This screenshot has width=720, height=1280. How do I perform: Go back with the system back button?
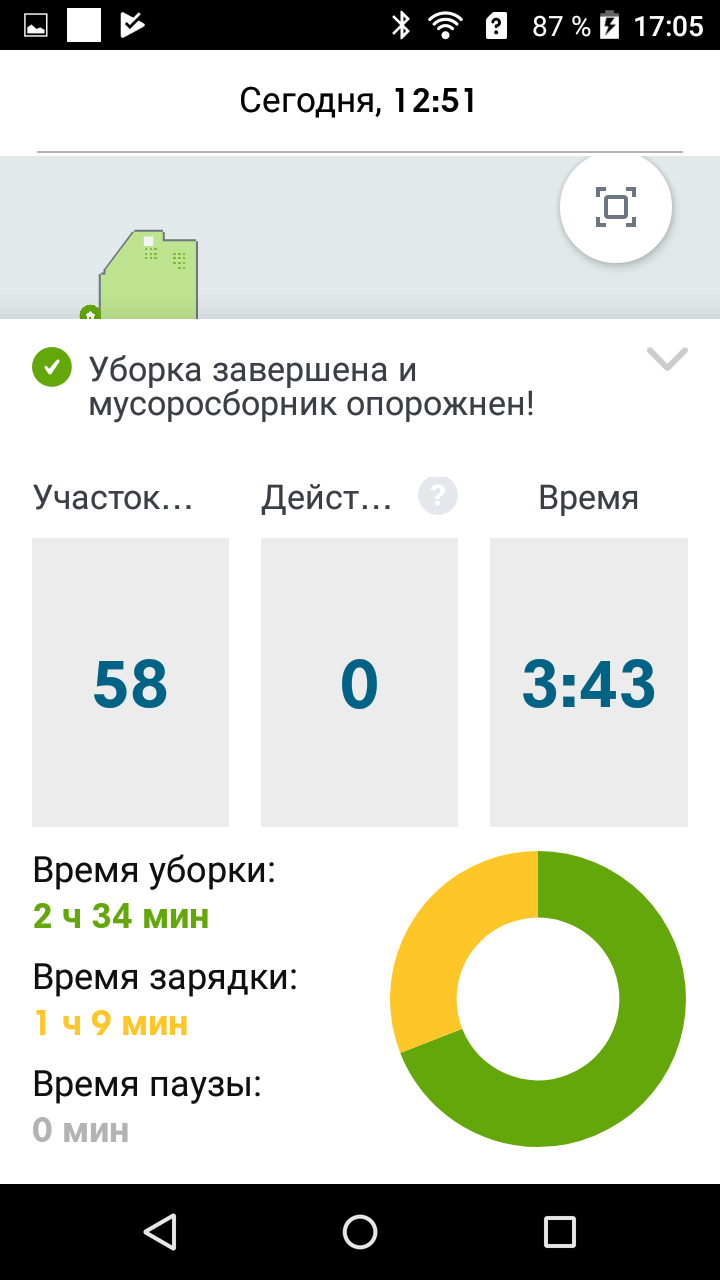[x=160, y=1232]
